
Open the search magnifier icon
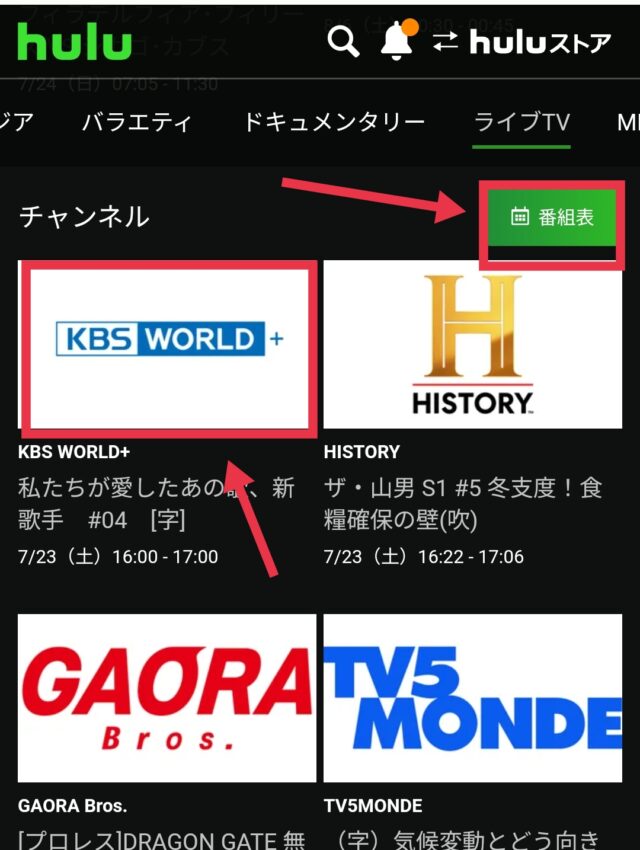(x=343, y=42)
